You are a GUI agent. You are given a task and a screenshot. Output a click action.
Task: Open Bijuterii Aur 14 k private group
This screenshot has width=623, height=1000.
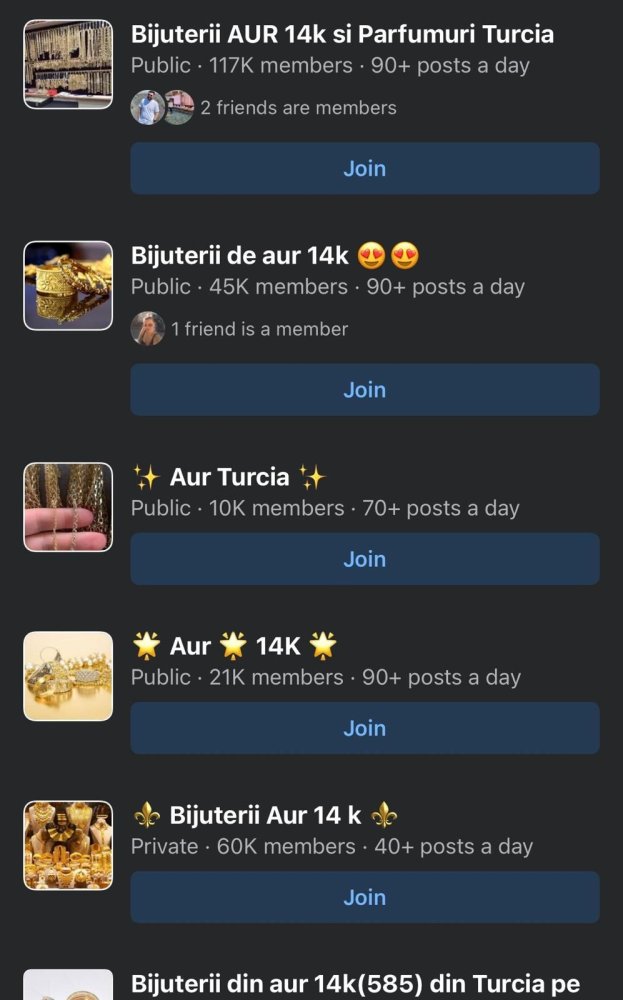click(265, 815)
